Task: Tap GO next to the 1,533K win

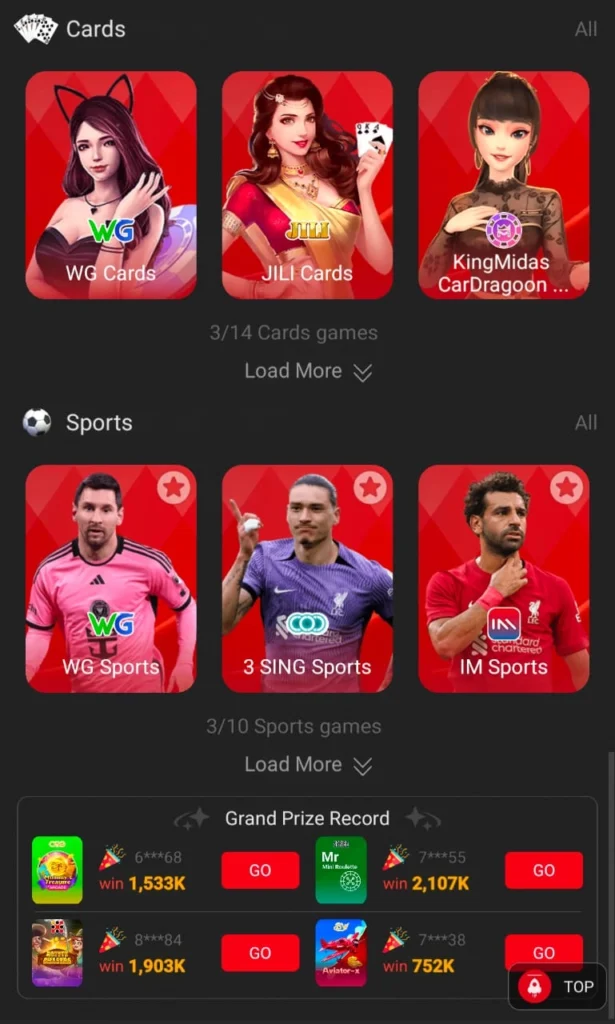Action: pyautogui.click(x=260, y=870)
